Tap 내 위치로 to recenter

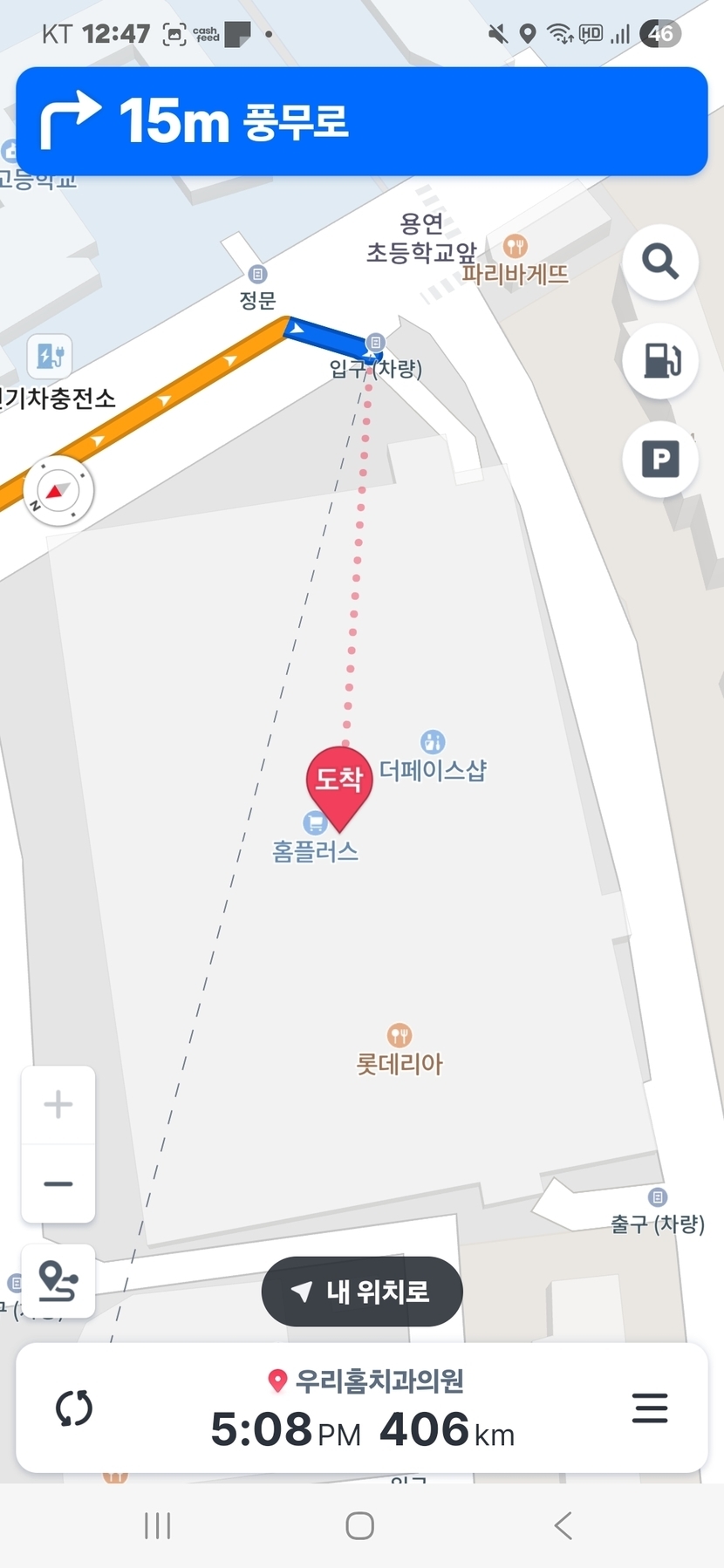point(361,1292)
